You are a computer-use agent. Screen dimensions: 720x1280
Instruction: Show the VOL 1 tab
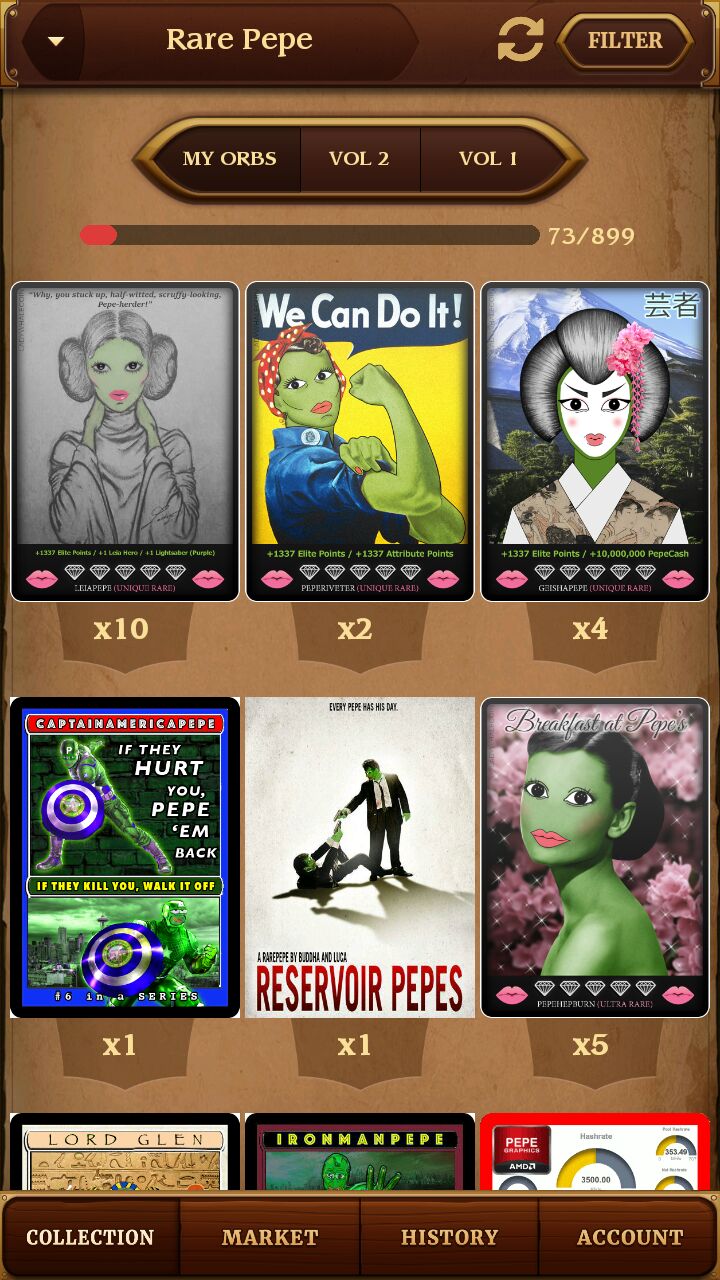coord(488,158)
